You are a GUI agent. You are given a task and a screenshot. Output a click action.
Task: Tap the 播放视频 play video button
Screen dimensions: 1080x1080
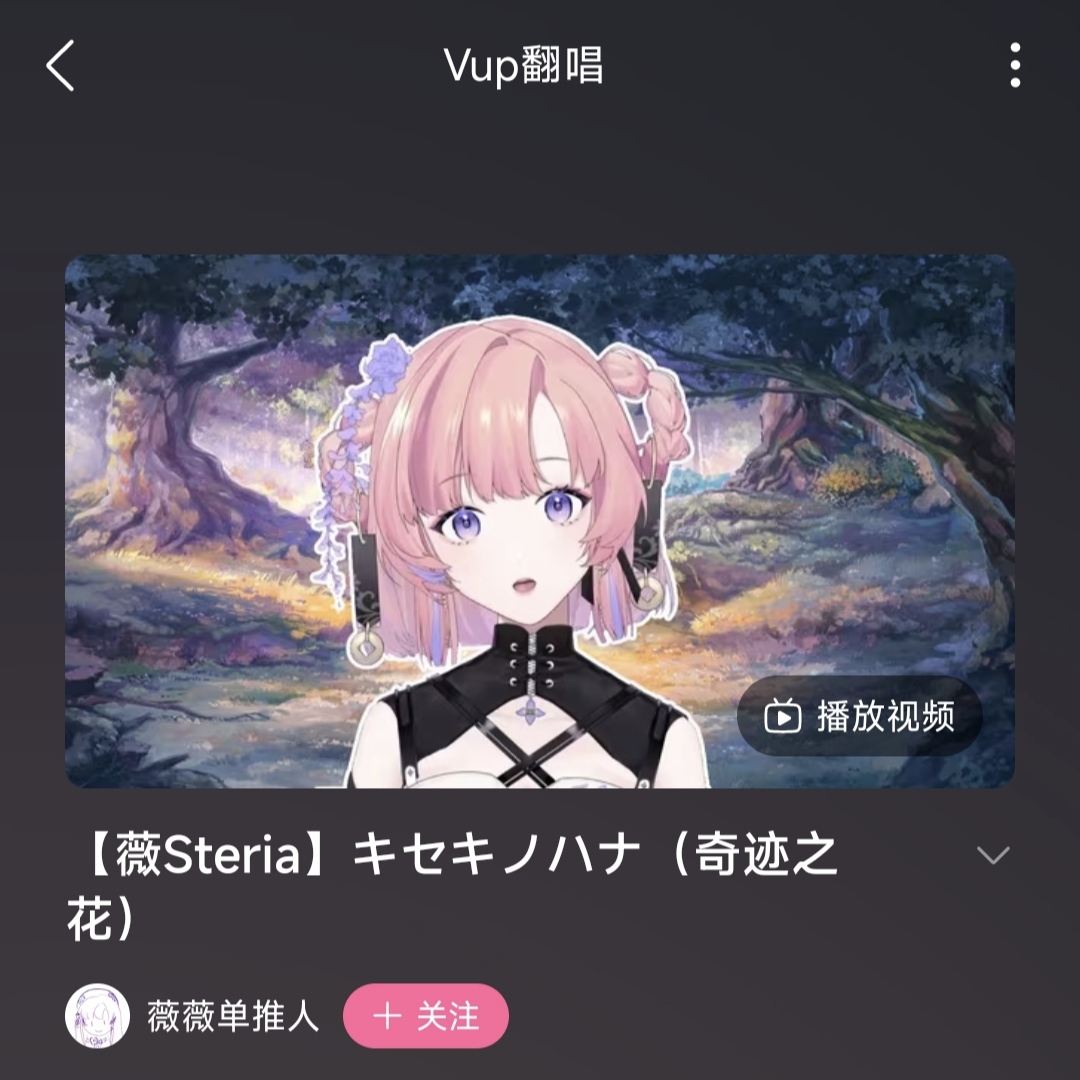(x=860, y=716)
